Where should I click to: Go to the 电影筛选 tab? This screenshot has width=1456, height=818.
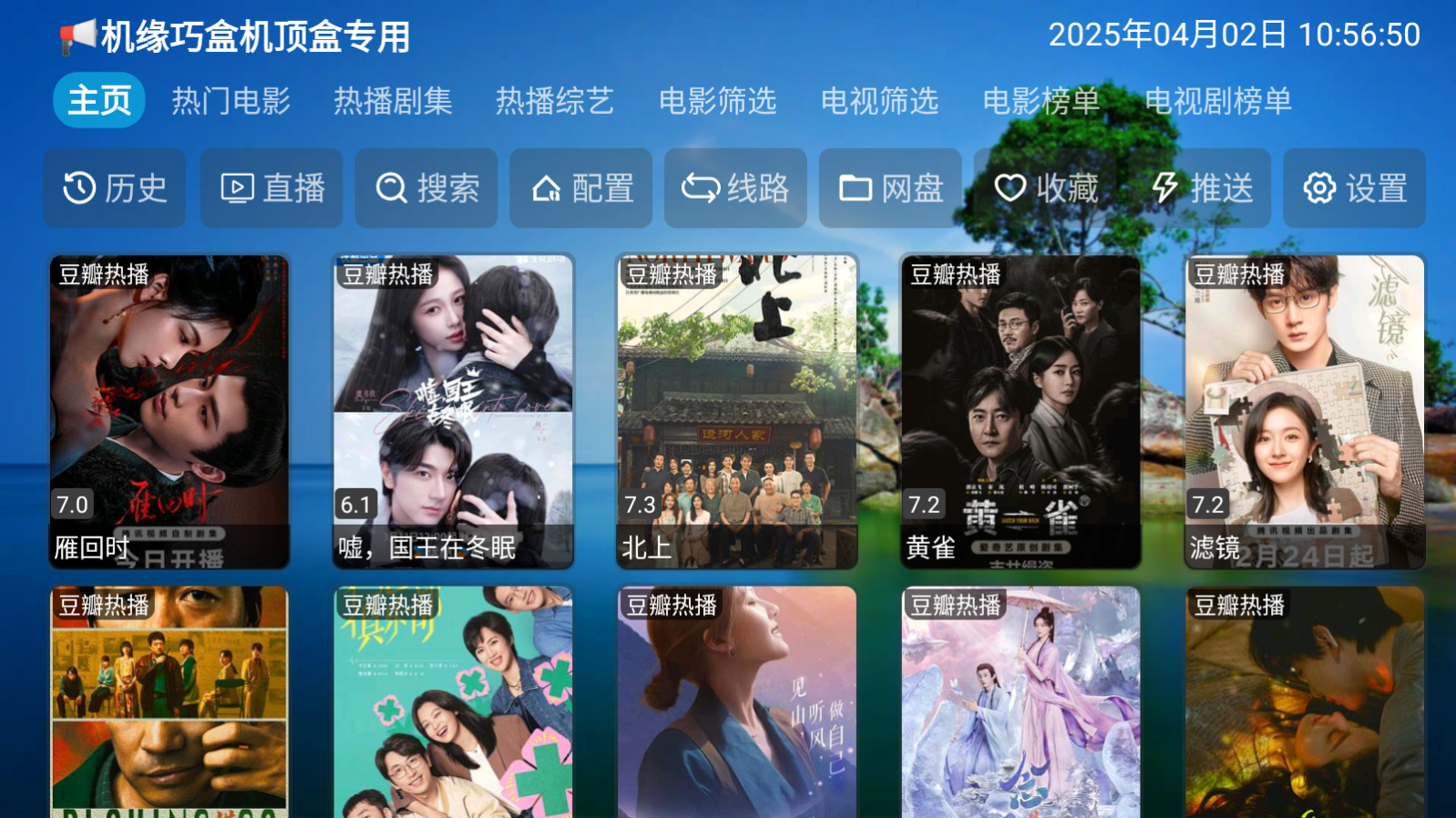click(x=717, y=100)
